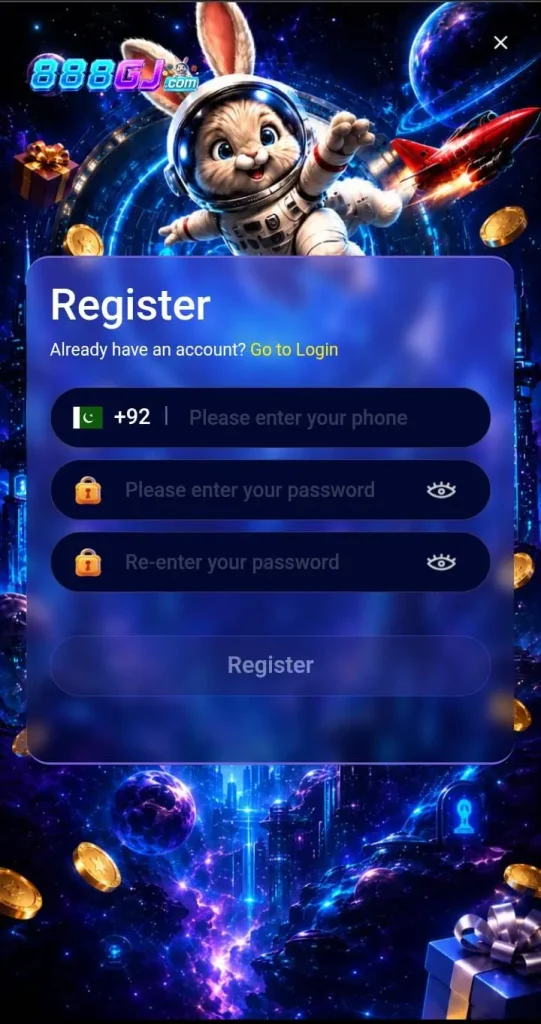Image resolution: width=541 pixels, height=1024 pixels.
Task: Focus the 'Please enter your password' field
Action: [270, 490]
